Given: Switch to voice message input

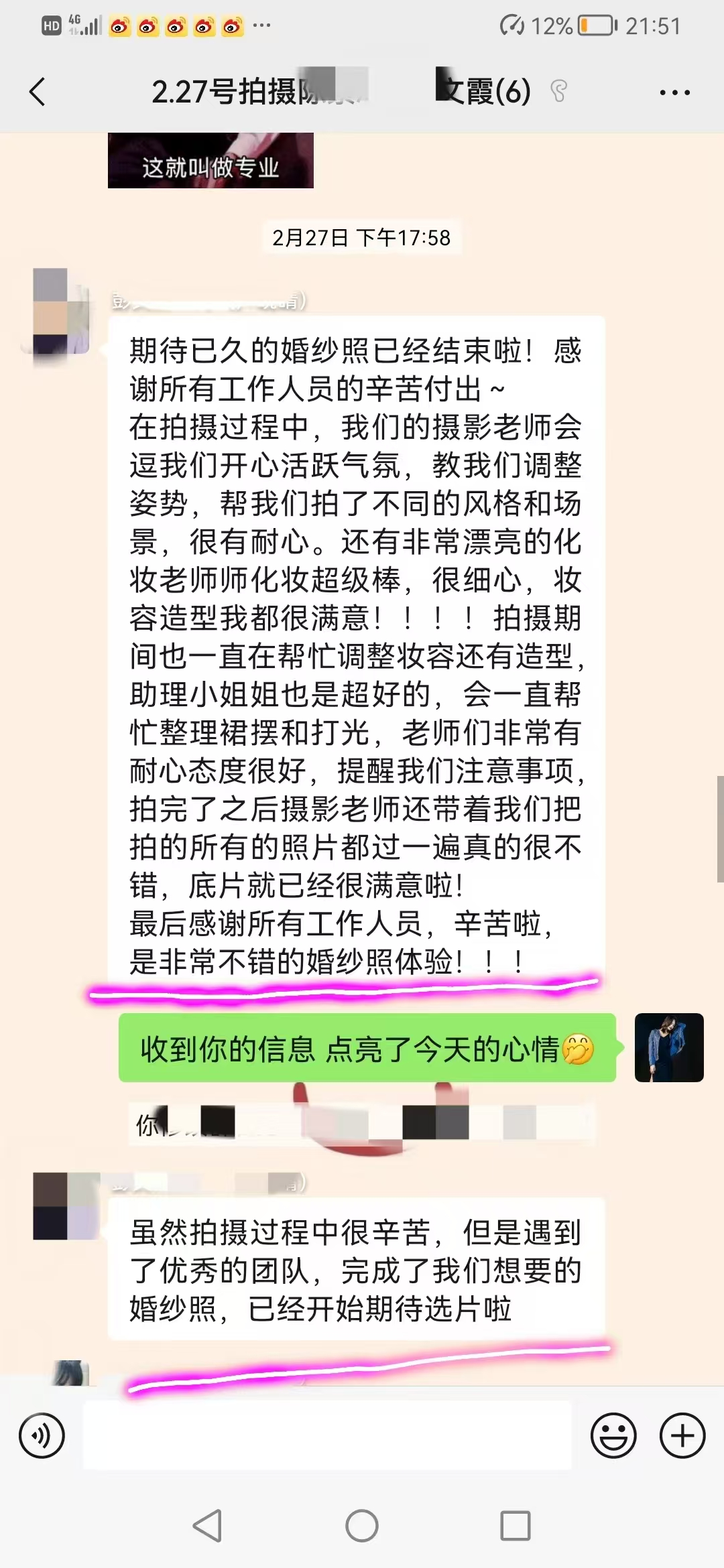Looking at the screenshot, I should [42, 1435].
